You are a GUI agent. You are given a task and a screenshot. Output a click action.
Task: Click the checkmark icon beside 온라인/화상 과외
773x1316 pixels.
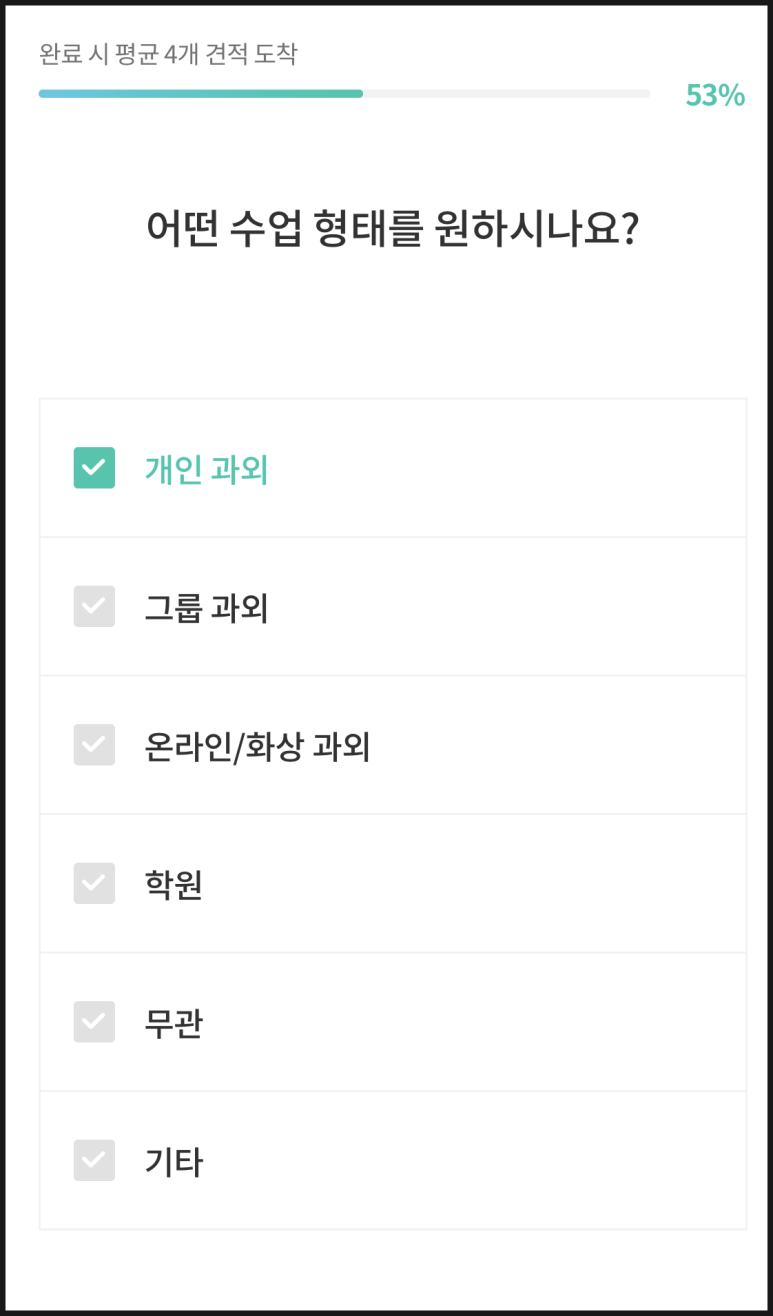[x=93, y=744]
